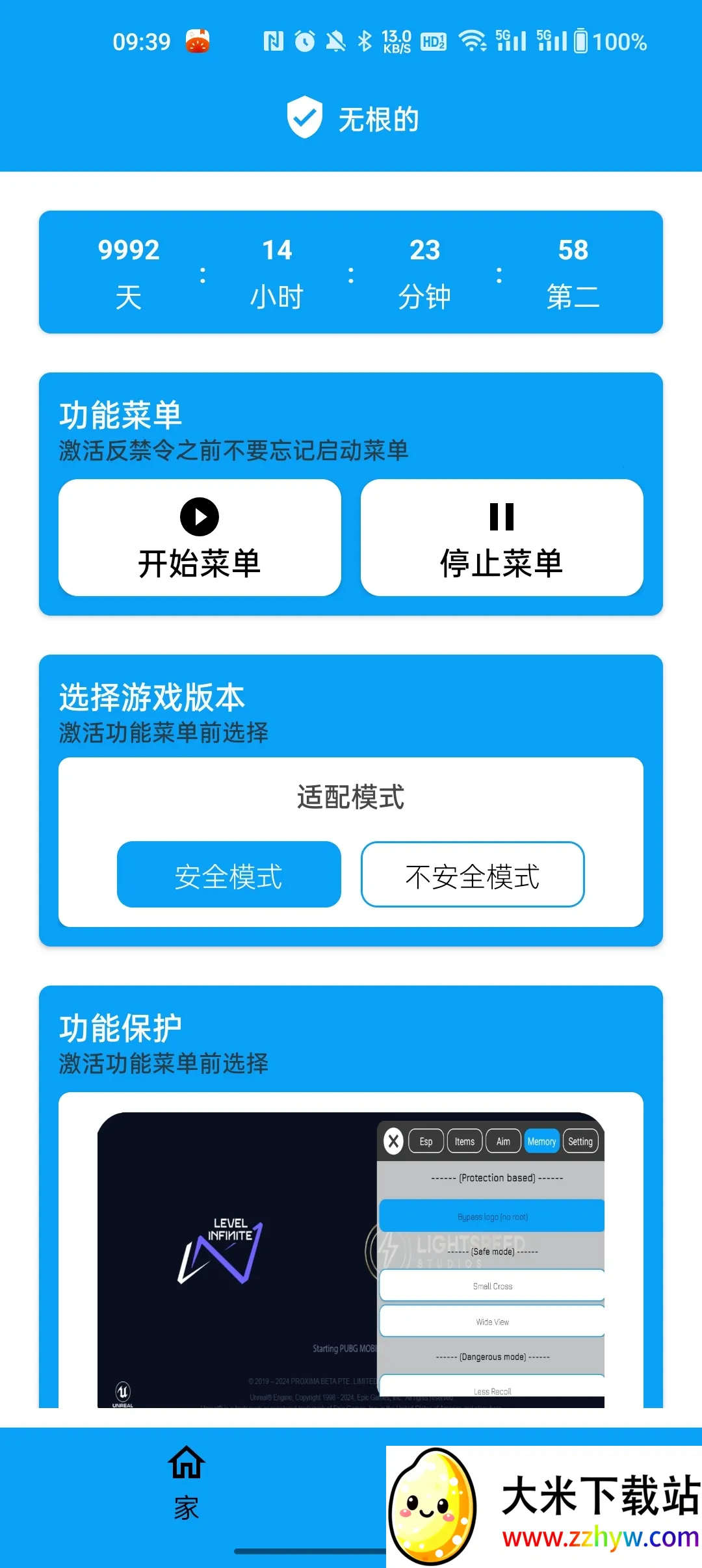Select the Setting tab in the overlay
The image size is (702, 1568).
click(x=580, y=1142)
